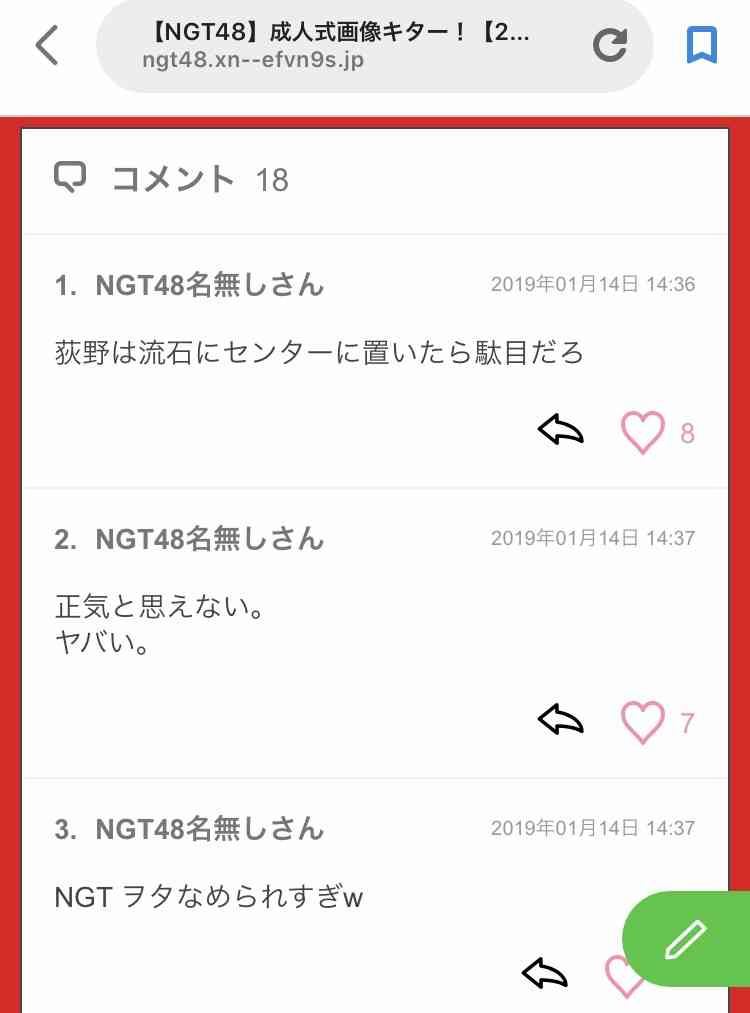The image size is (750, 1013).
Task: Click the refresh icon in the address bar
Action: 609,44
